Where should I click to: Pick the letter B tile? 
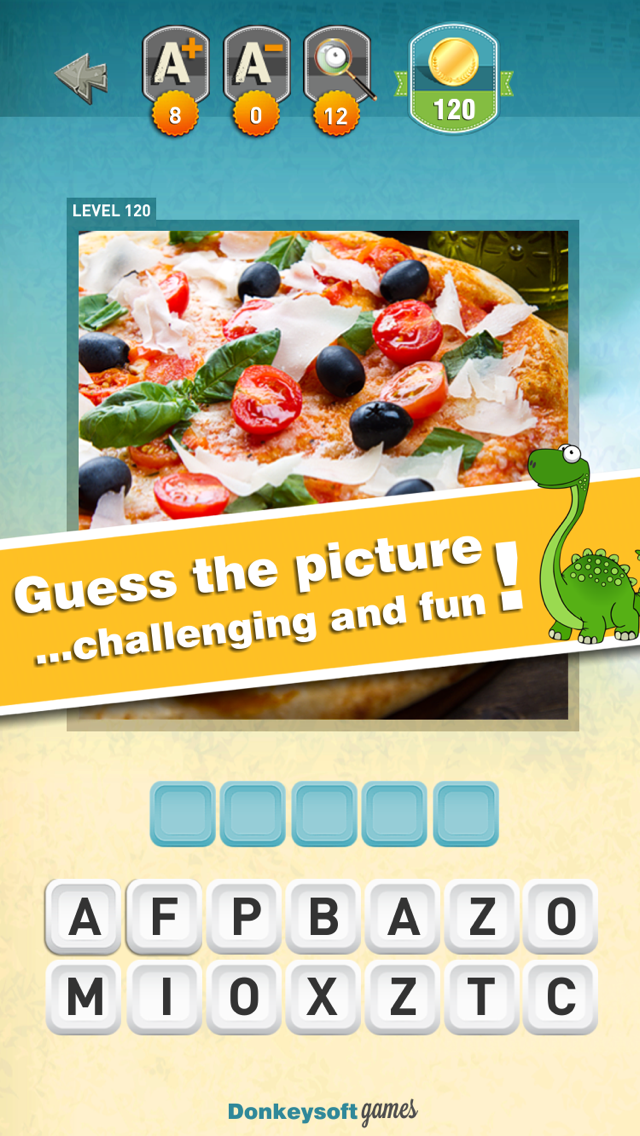[323, 917]
